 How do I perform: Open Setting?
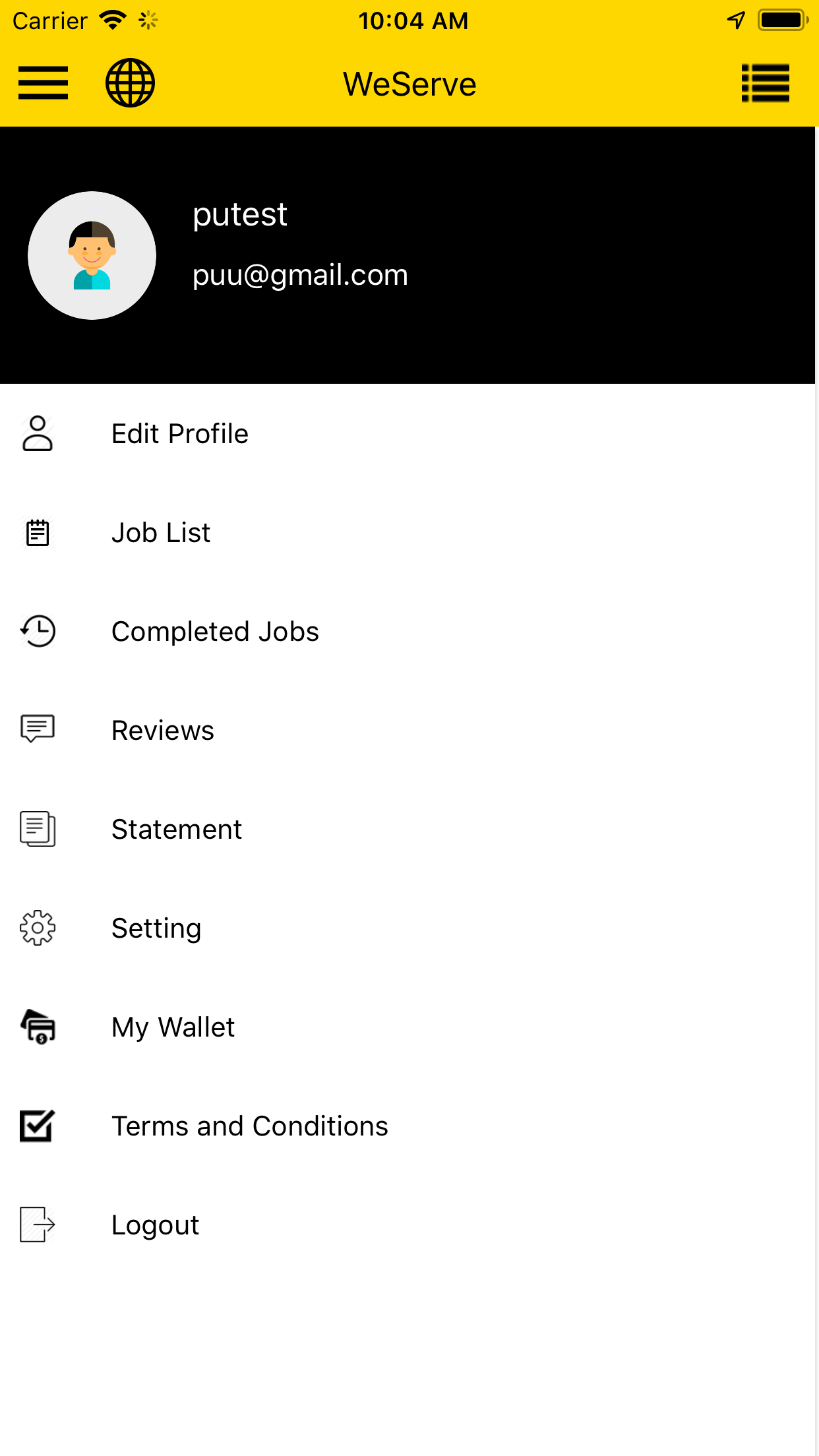tap(156, 928)
